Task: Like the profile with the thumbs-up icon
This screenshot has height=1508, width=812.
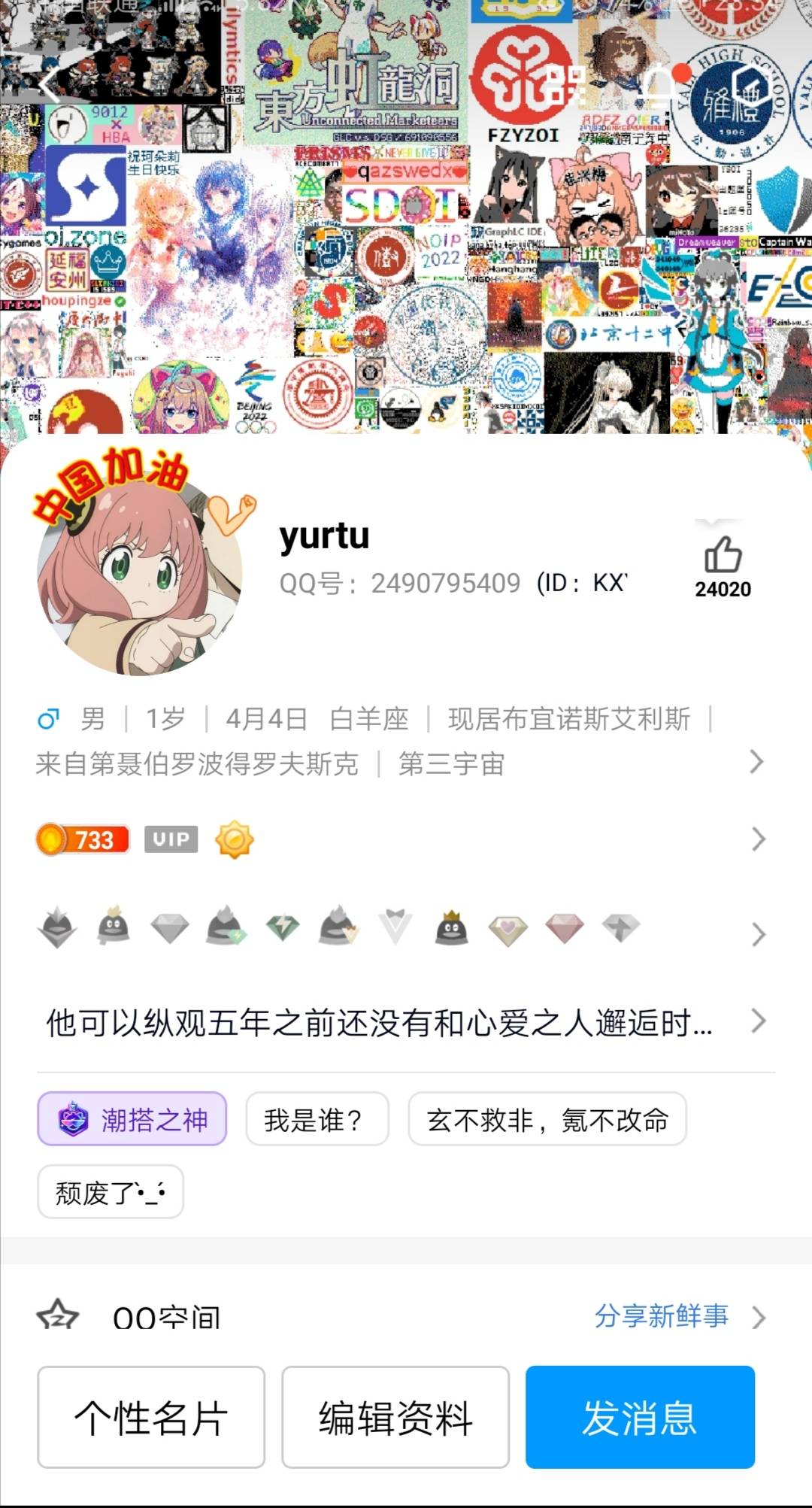Action: [x=723, y=556]
